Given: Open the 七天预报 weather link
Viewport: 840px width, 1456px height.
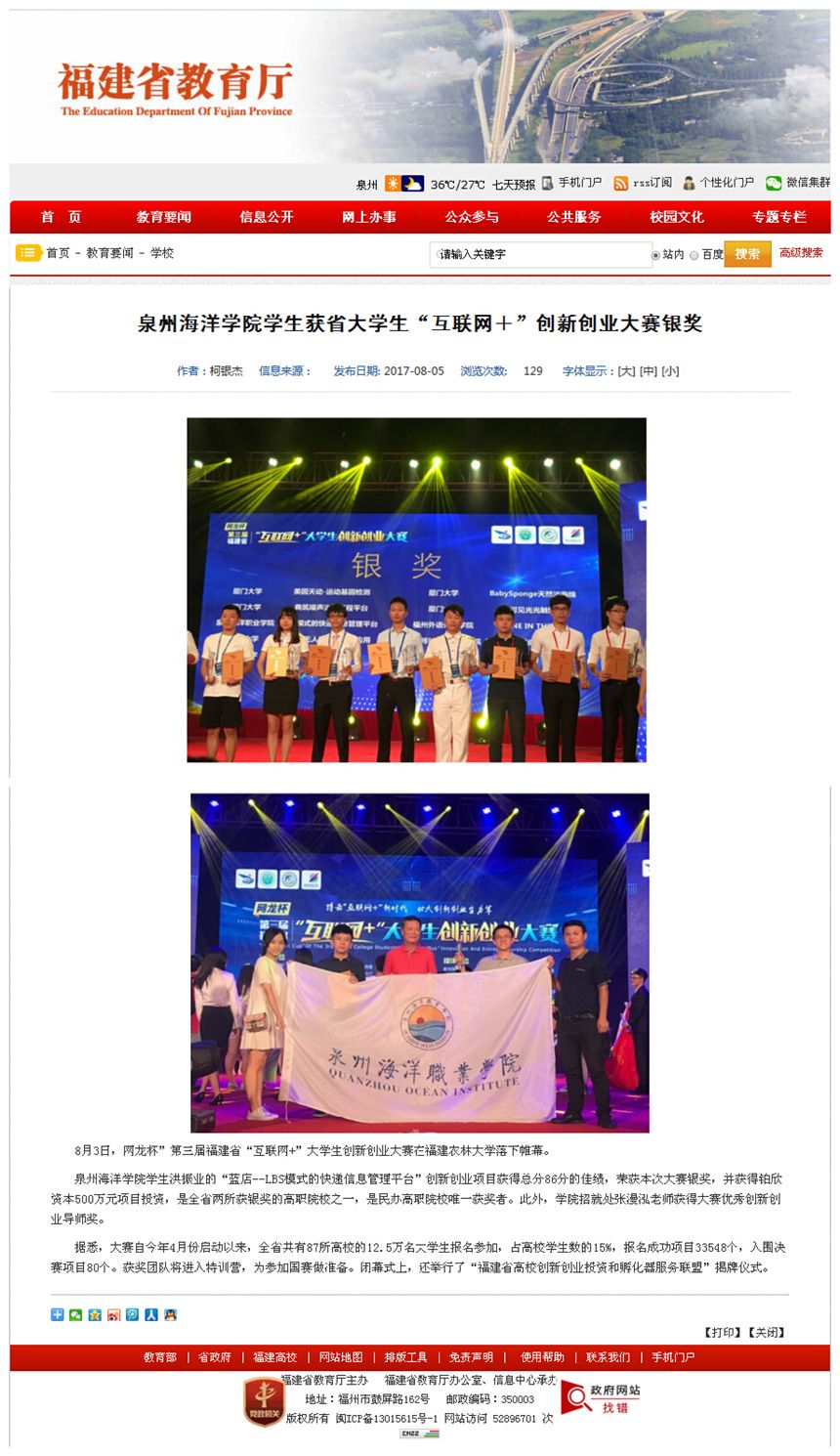Looking at the screenshot, I should [x=514, y=184].
